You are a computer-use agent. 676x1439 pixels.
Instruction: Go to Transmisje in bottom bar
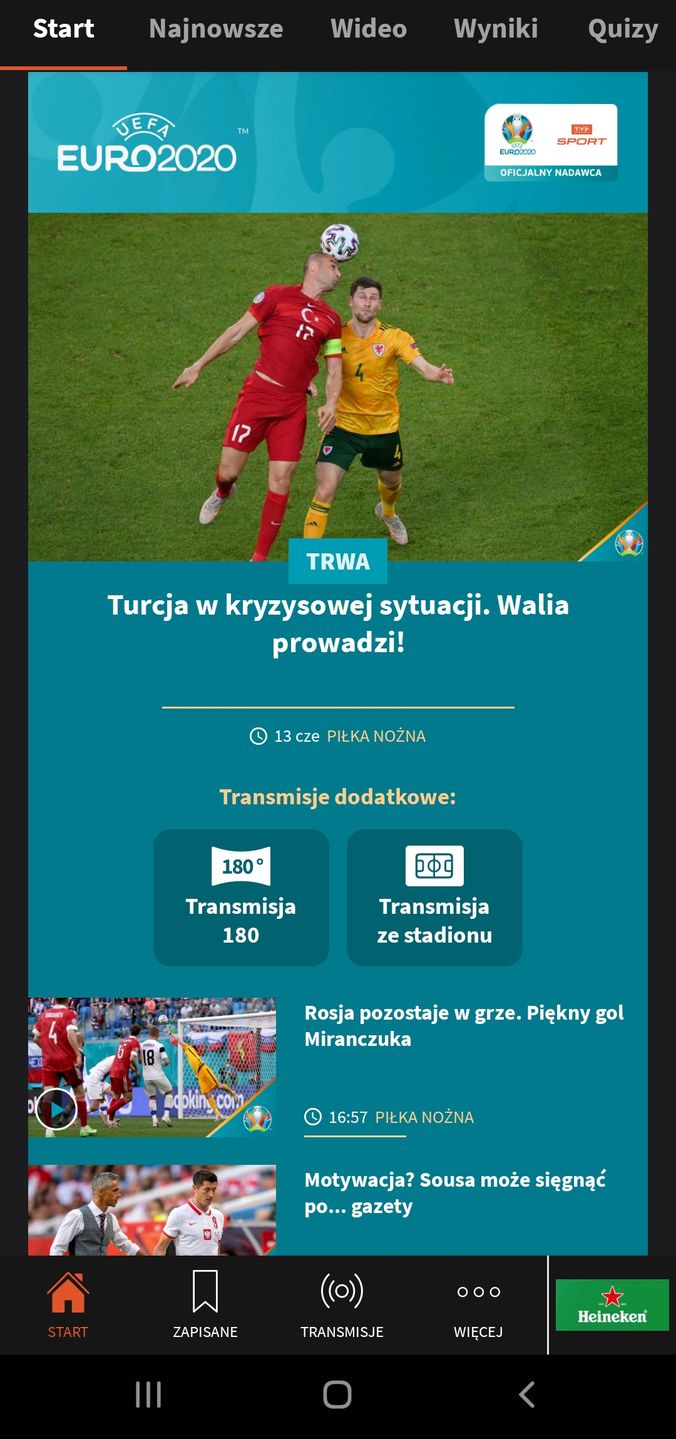coord(341,1304)
